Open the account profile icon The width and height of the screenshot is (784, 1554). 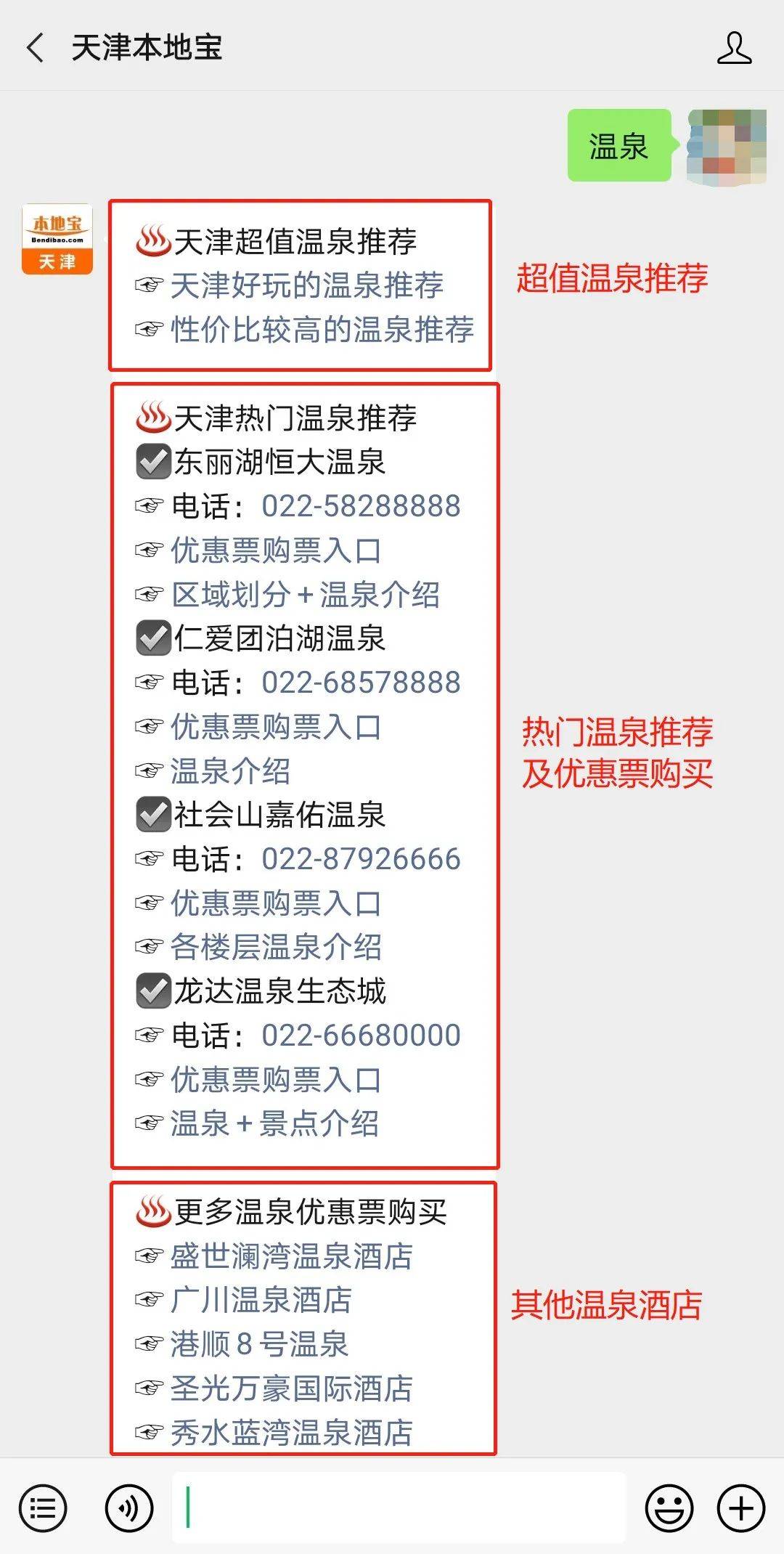[x=734, y=48]
